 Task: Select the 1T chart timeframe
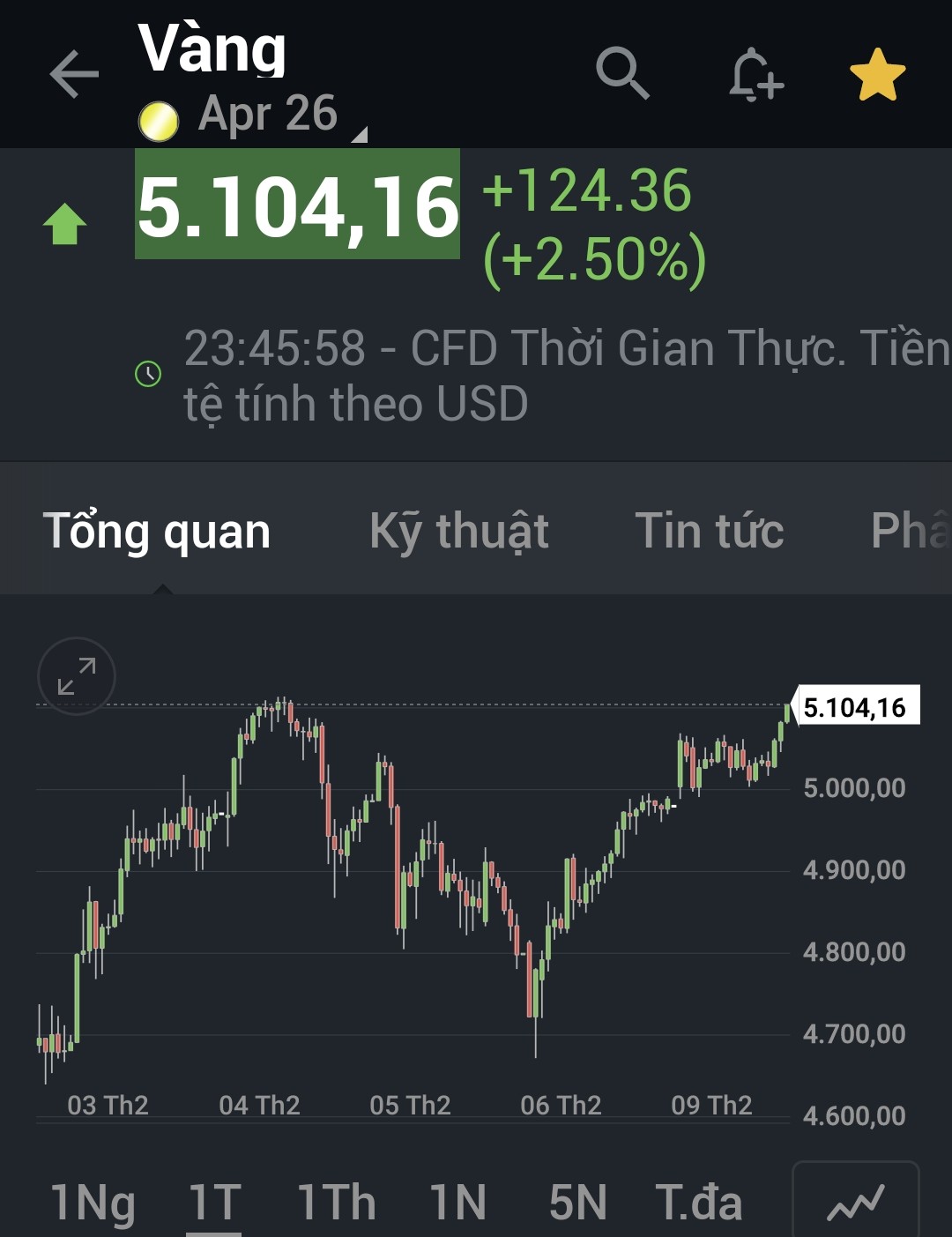pyautogui.click(x=214, y=1203)
